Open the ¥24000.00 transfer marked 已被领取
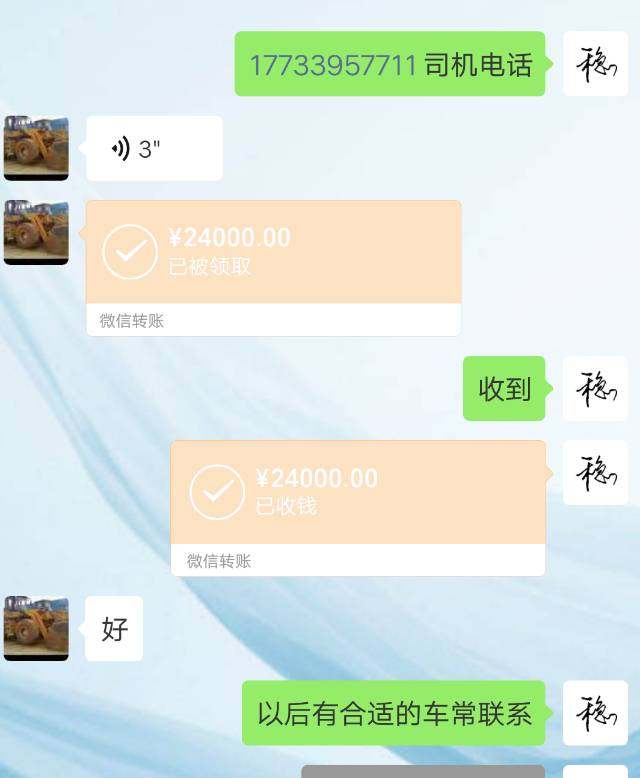640x778 pixels. [273, 253]
